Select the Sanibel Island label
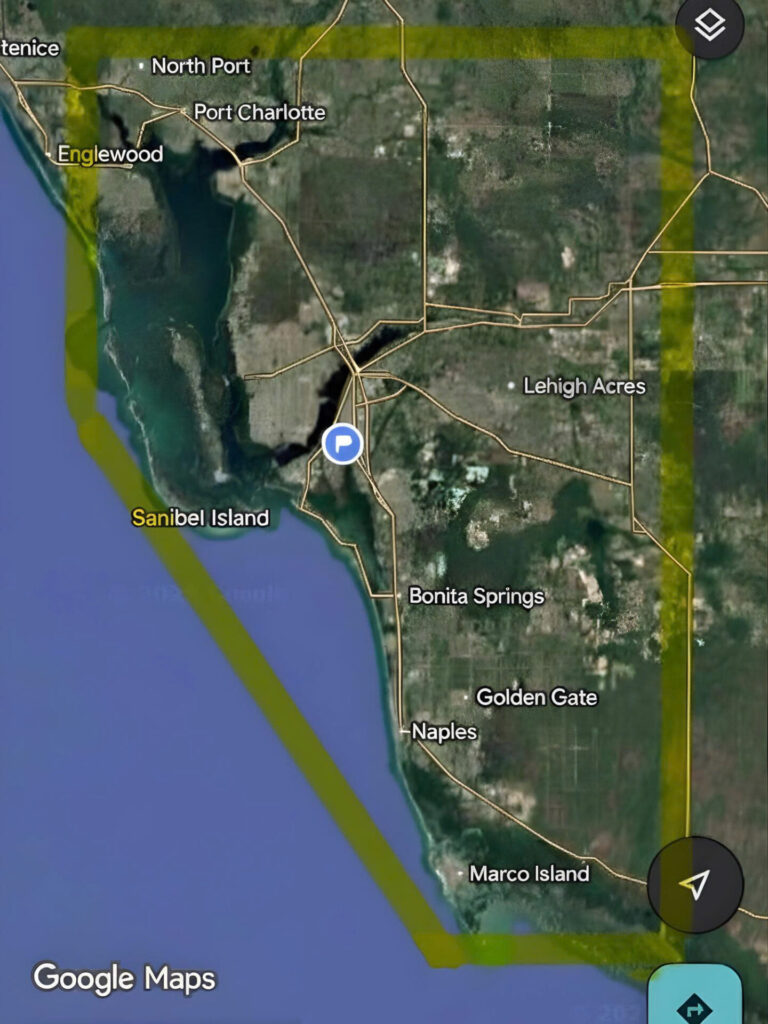Viewport: 768px width, 1024px height. click(x=201, y=518)
